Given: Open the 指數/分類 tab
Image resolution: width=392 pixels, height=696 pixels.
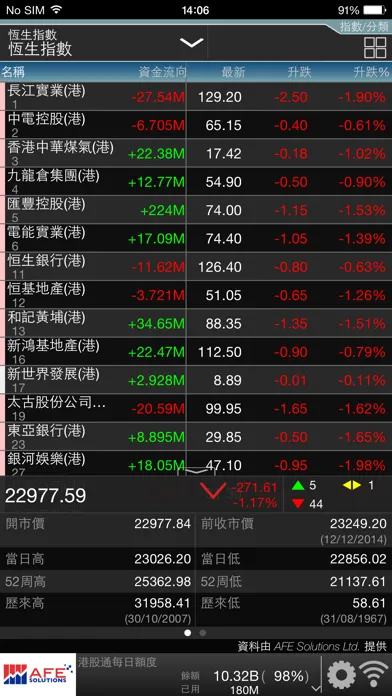Looking at the screenshot, I should 364,26.
